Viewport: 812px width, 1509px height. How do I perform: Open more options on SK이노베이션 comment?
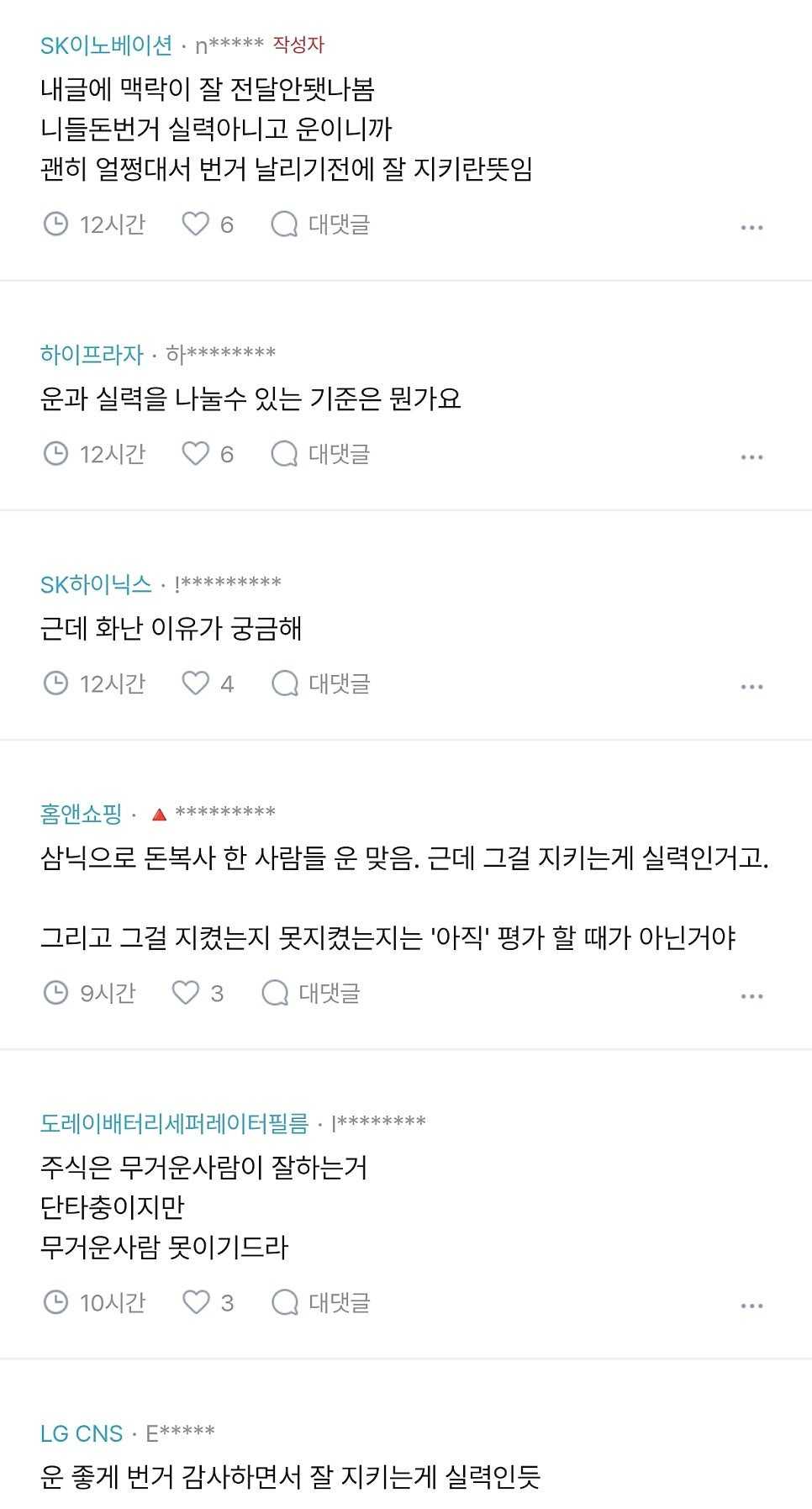(751, 227)
